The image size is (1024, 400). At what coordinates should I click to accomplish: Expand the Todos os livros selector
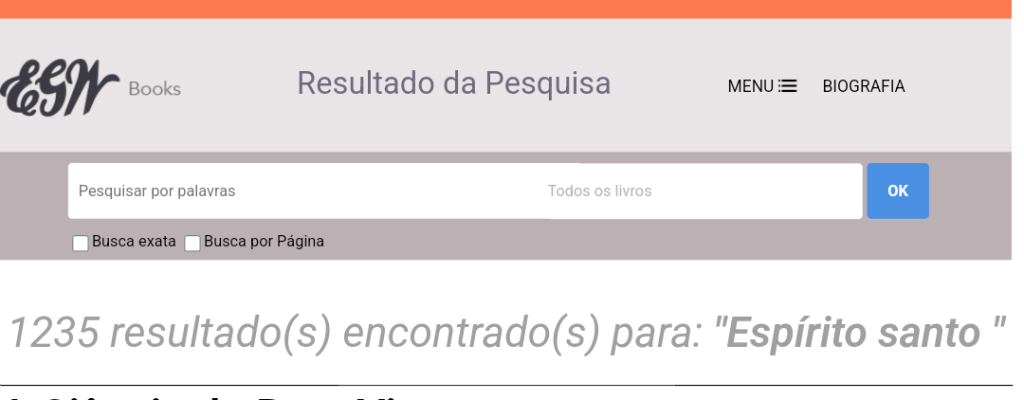pos(700,191)
